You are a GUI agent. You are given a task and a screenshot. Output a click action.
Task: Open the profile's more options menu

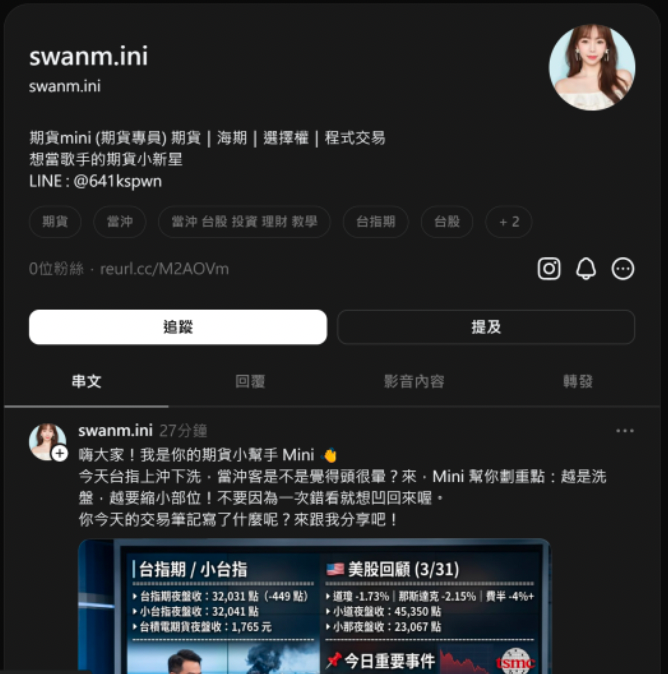tap(623, 268)
